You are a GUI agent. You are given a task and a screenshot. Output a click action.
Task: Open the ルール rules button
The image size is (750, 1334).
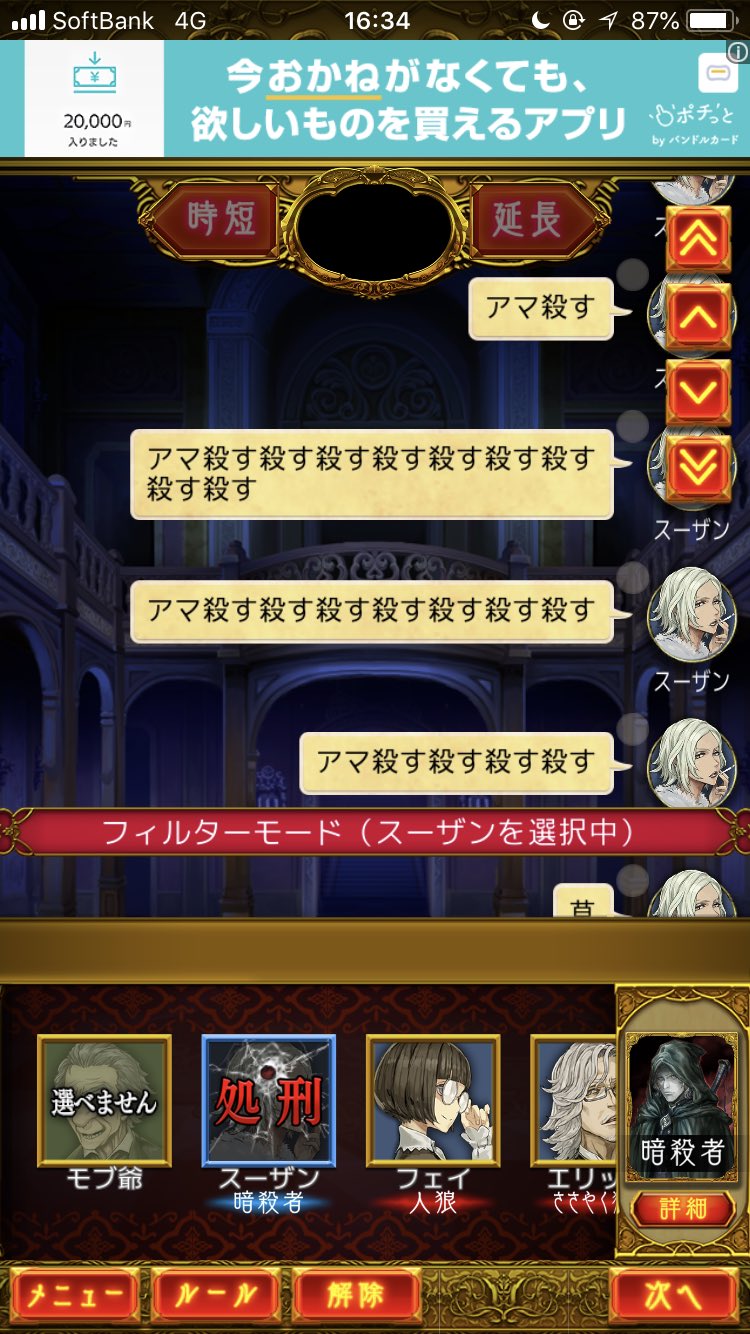click(215, 1296)
